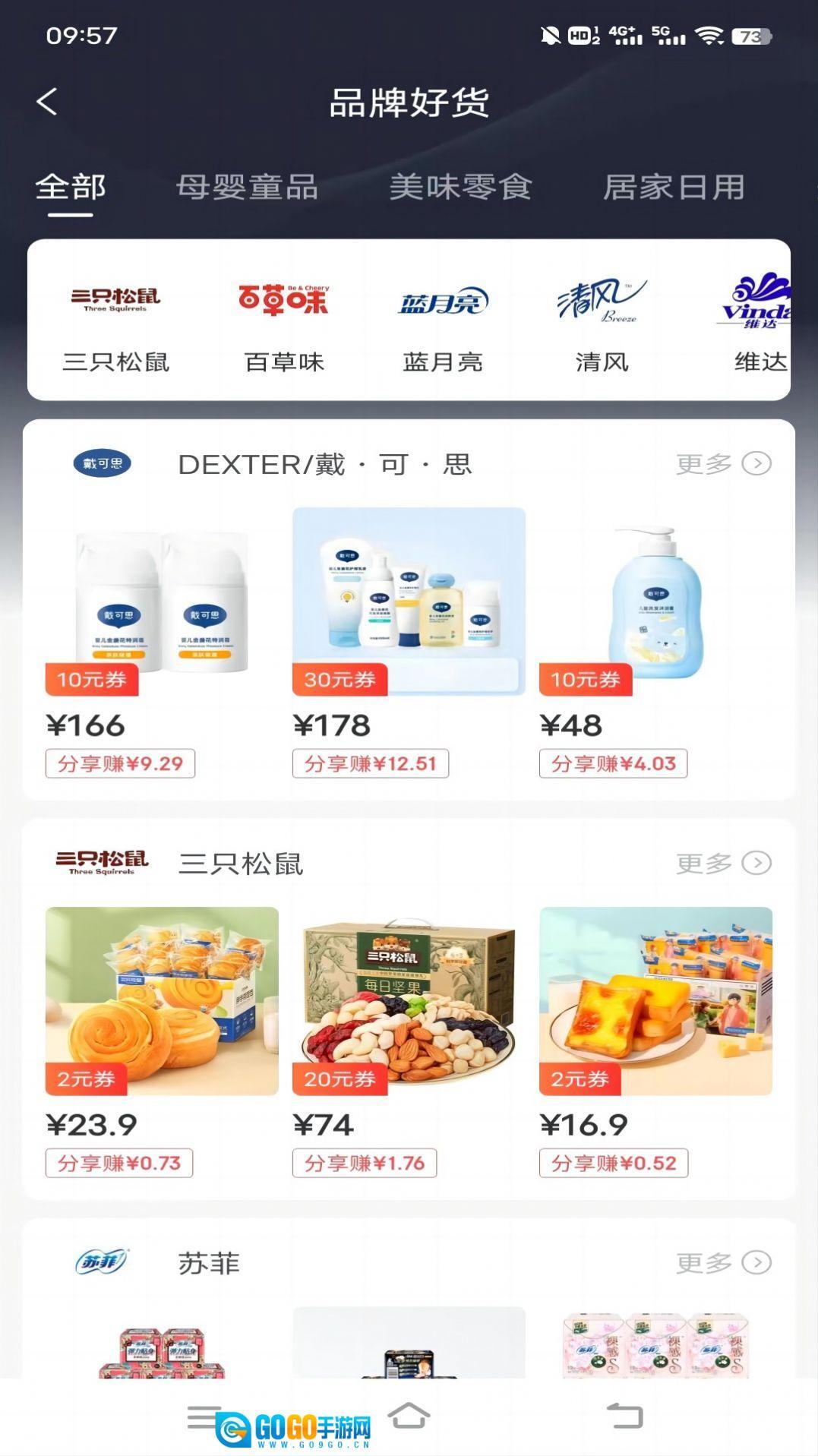Tap the system back button
Screen dimensions: 818x1456
click(x=624, y=1416)
